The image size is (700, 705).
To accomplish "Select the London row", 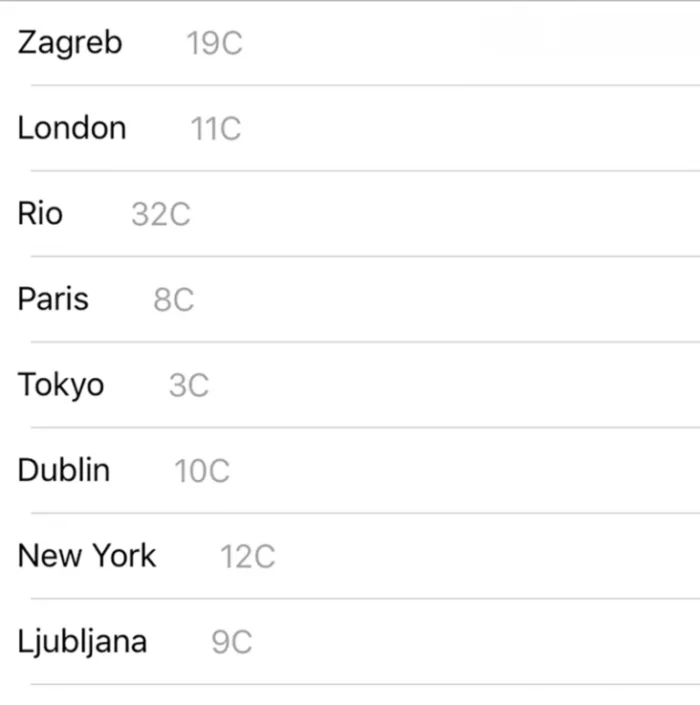I will [72, 128].
